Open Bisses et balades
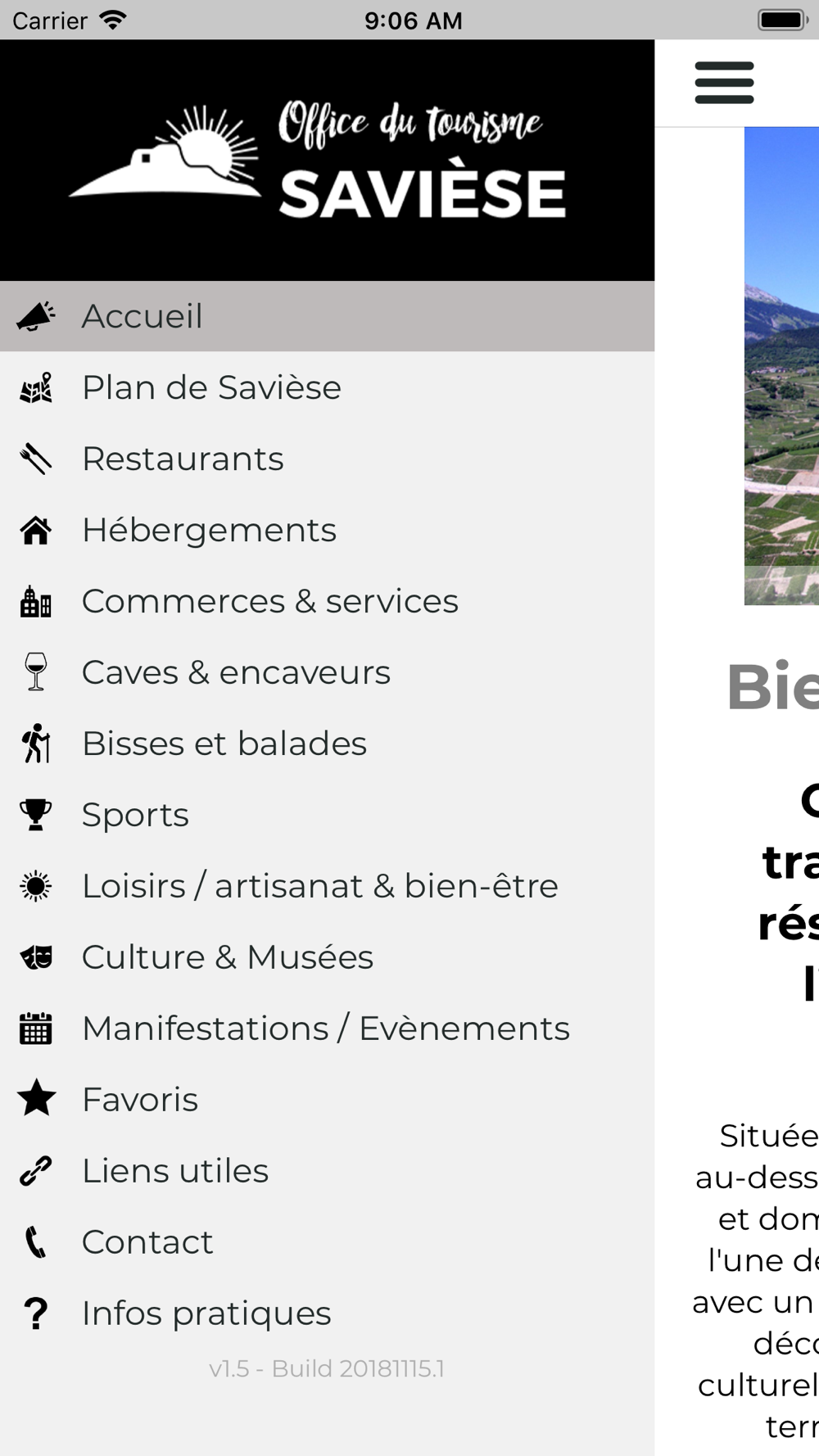 tap(327, 744)
